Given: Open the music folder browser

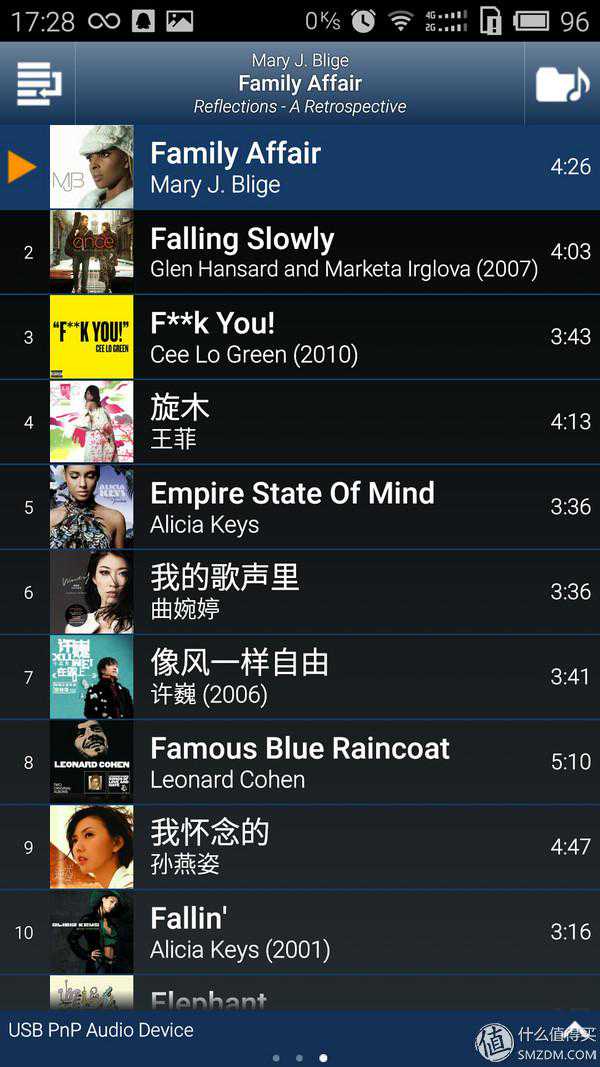Looking at the screenshot, I should [x=562, y=84].
